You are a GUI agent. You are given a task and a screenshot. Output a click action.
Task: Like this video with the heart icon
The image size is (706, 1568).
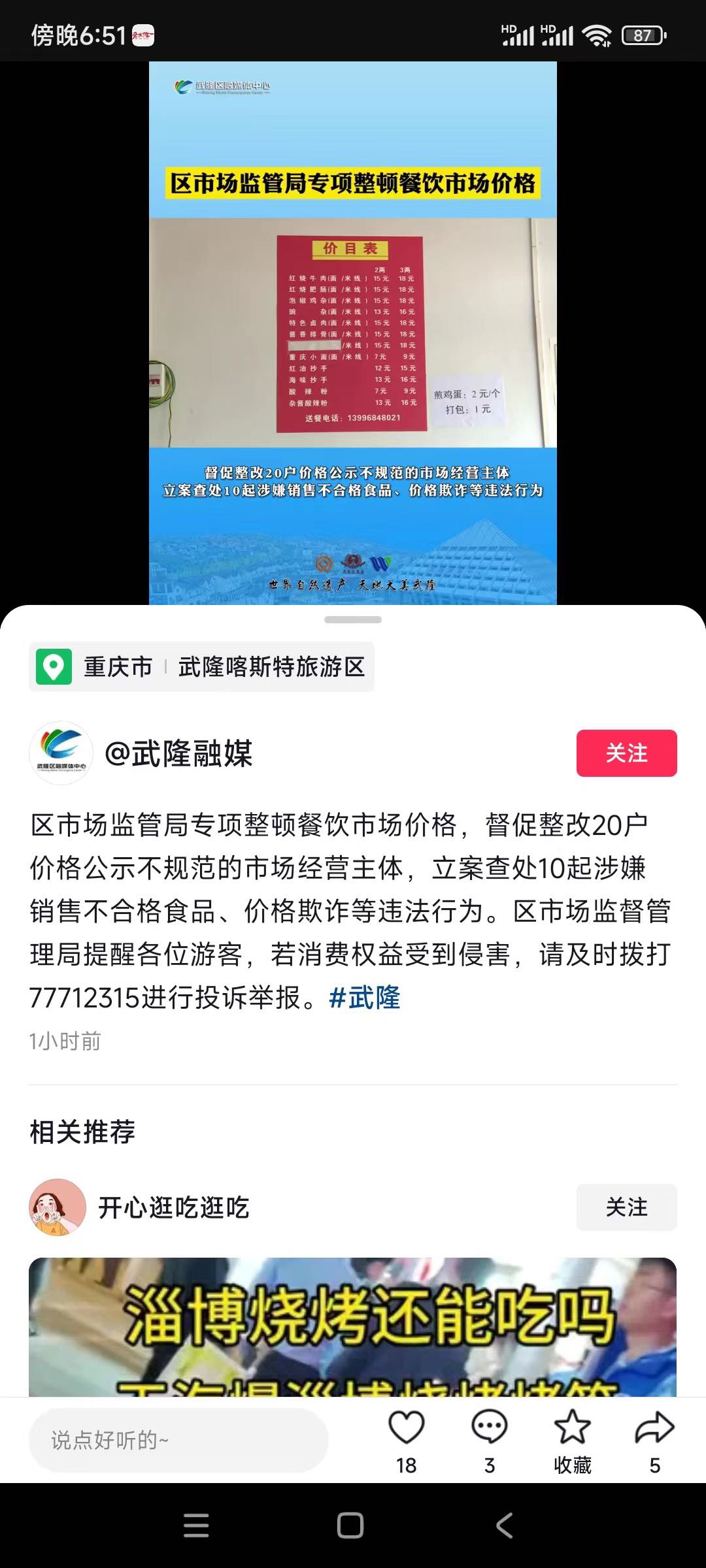(x=406, y=1428)
